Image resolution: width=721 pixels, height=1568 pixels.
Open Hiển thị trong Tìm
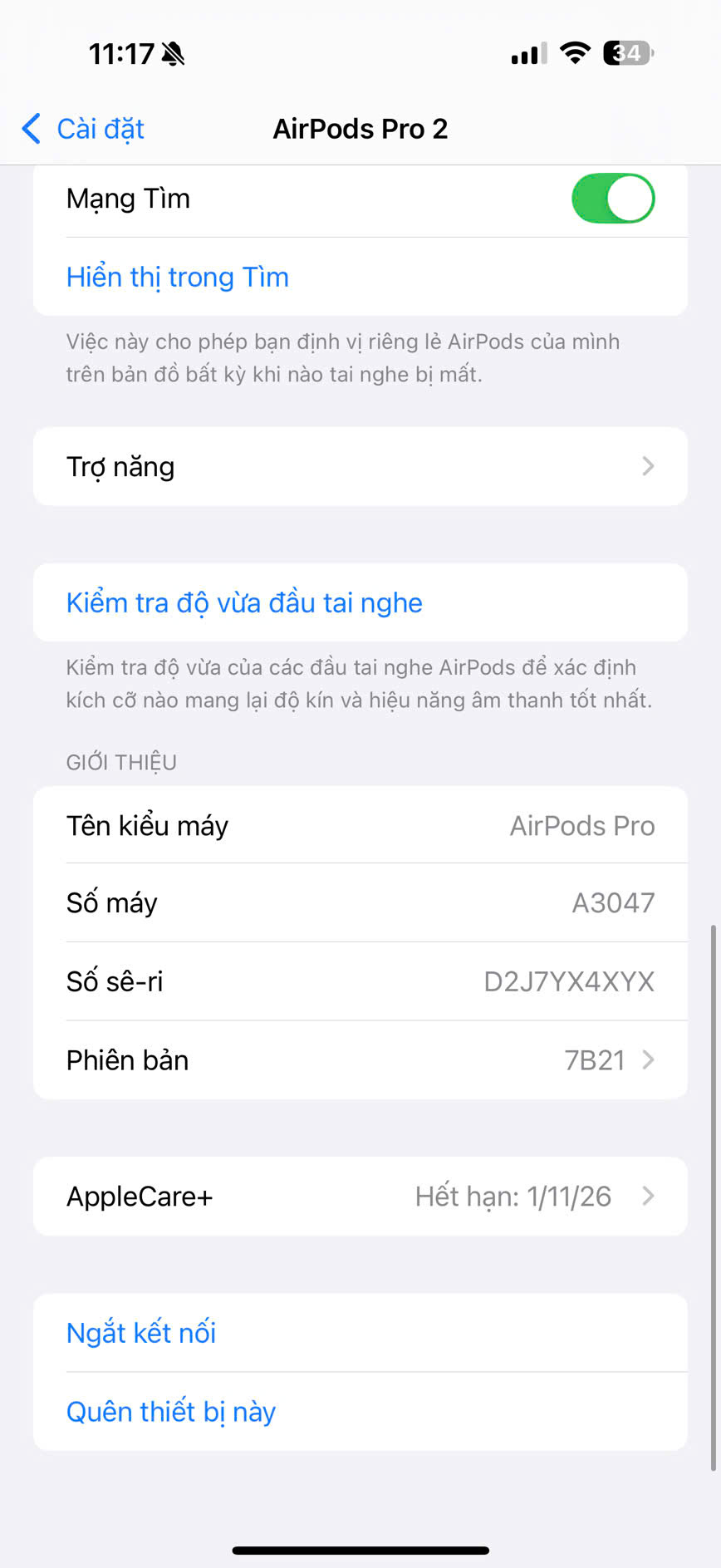[360, 277]
